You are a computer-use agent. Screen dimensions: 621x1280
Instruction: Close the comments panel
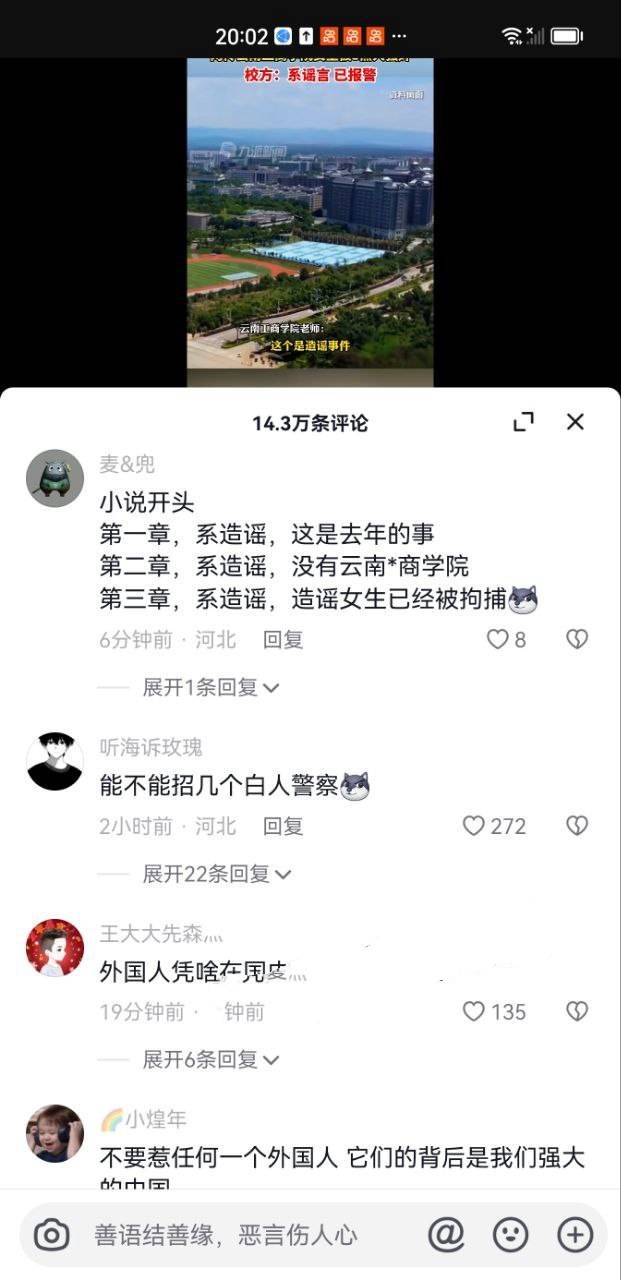point(575,422)
